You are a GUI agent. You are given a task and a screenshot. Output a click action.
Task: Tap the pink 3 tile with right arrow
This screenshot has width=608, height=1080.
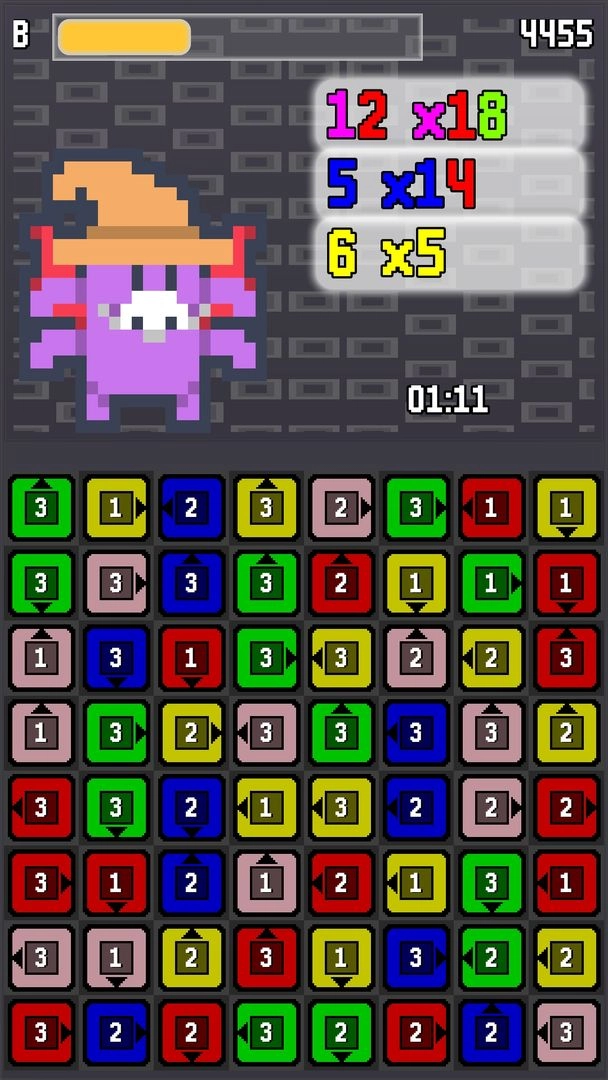pos(116,583)
